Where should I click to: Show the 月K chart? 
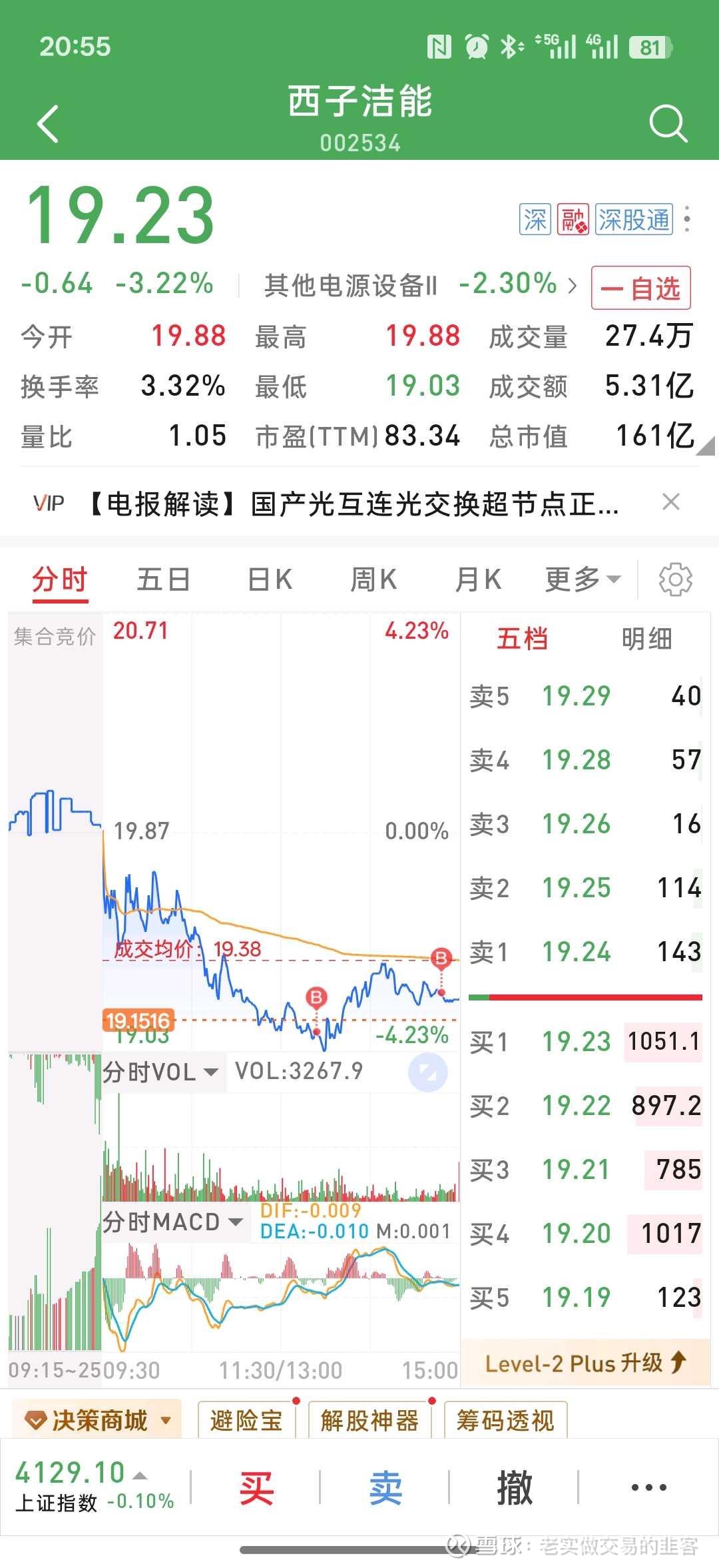pyautogui.click(x=478, y=580)
